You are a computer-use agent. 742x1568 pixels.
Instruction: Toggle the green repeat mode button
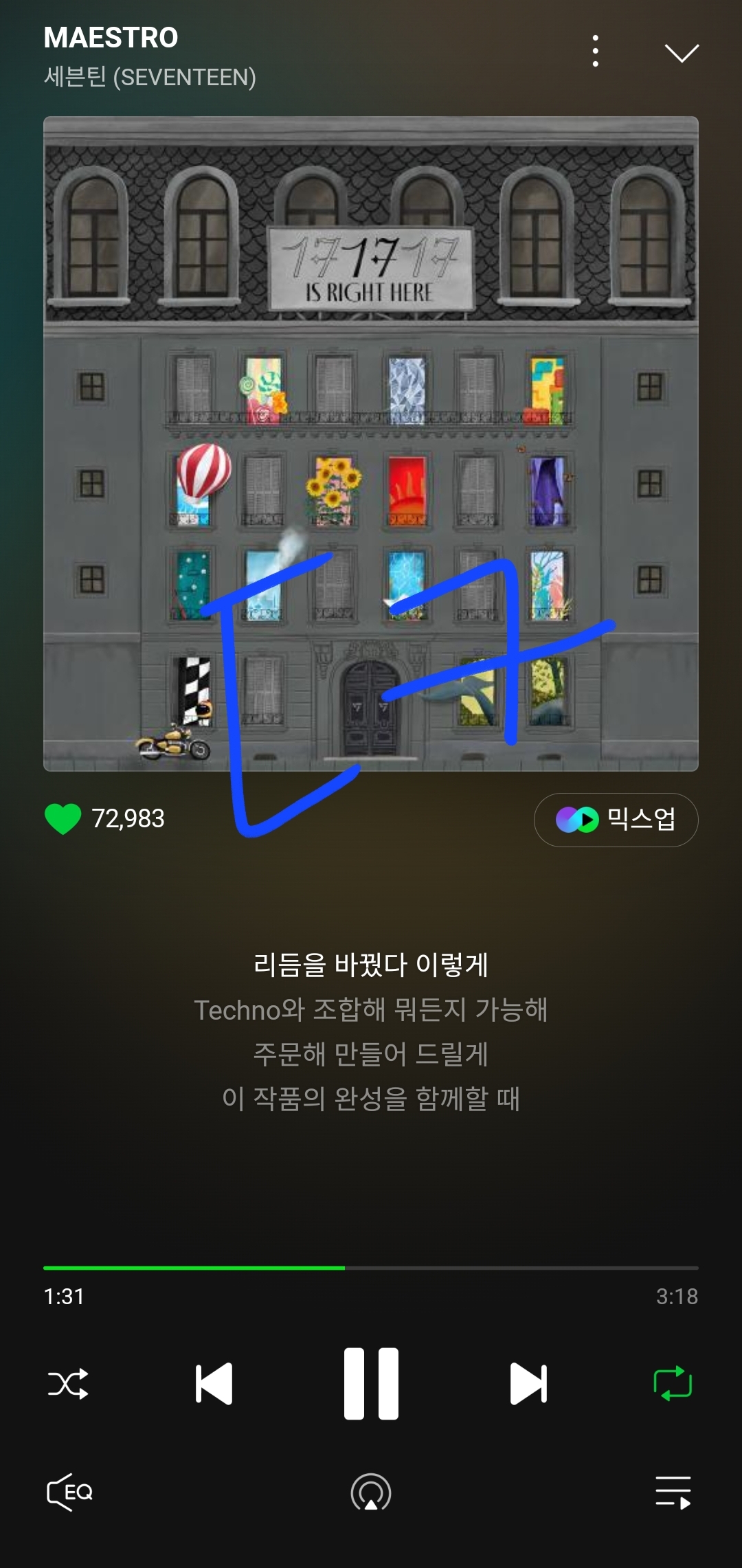pos(673,1384)
